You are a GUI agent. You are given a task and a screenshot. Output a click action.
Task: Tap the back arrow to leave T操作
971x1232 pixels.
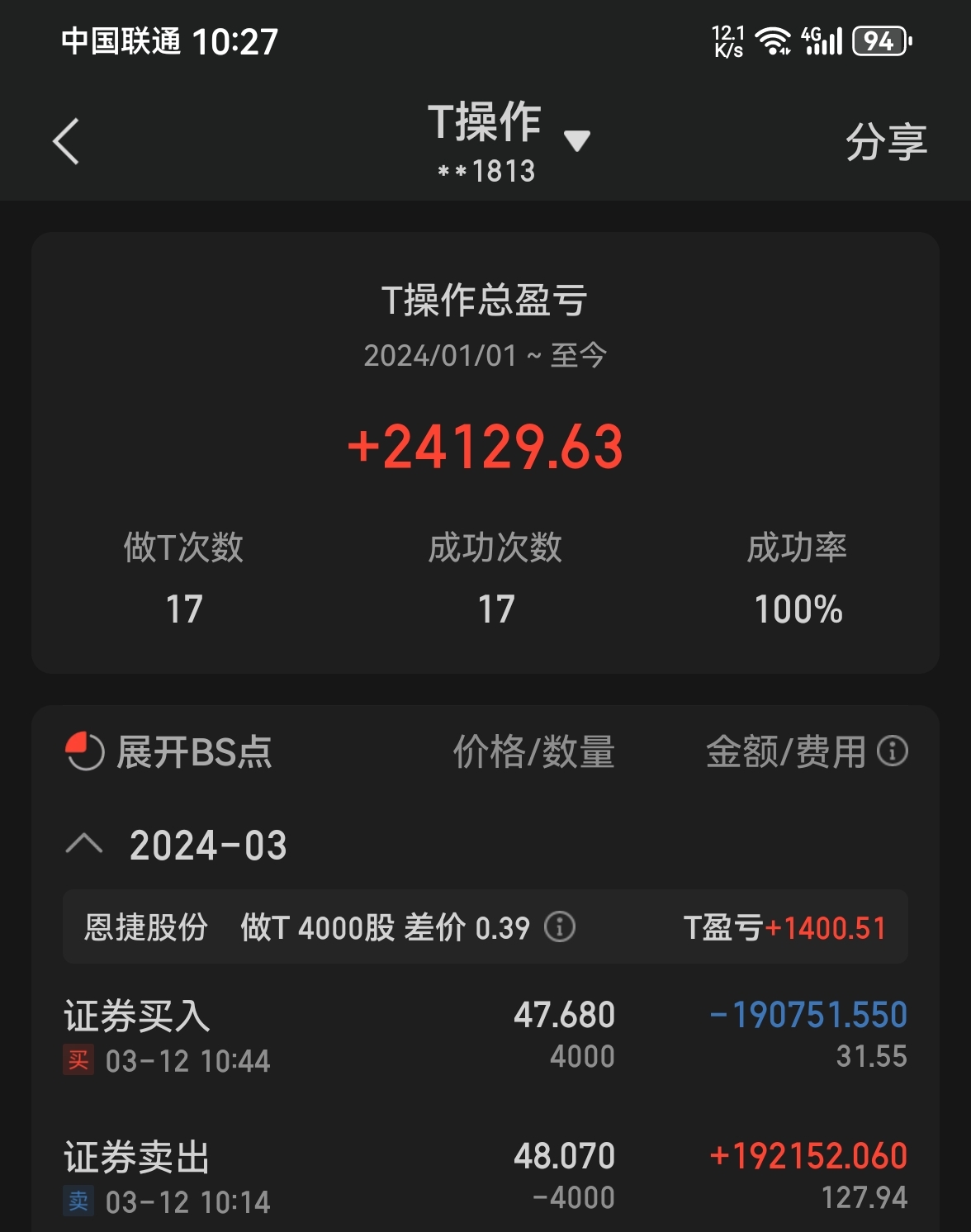[x=67, y=140]
